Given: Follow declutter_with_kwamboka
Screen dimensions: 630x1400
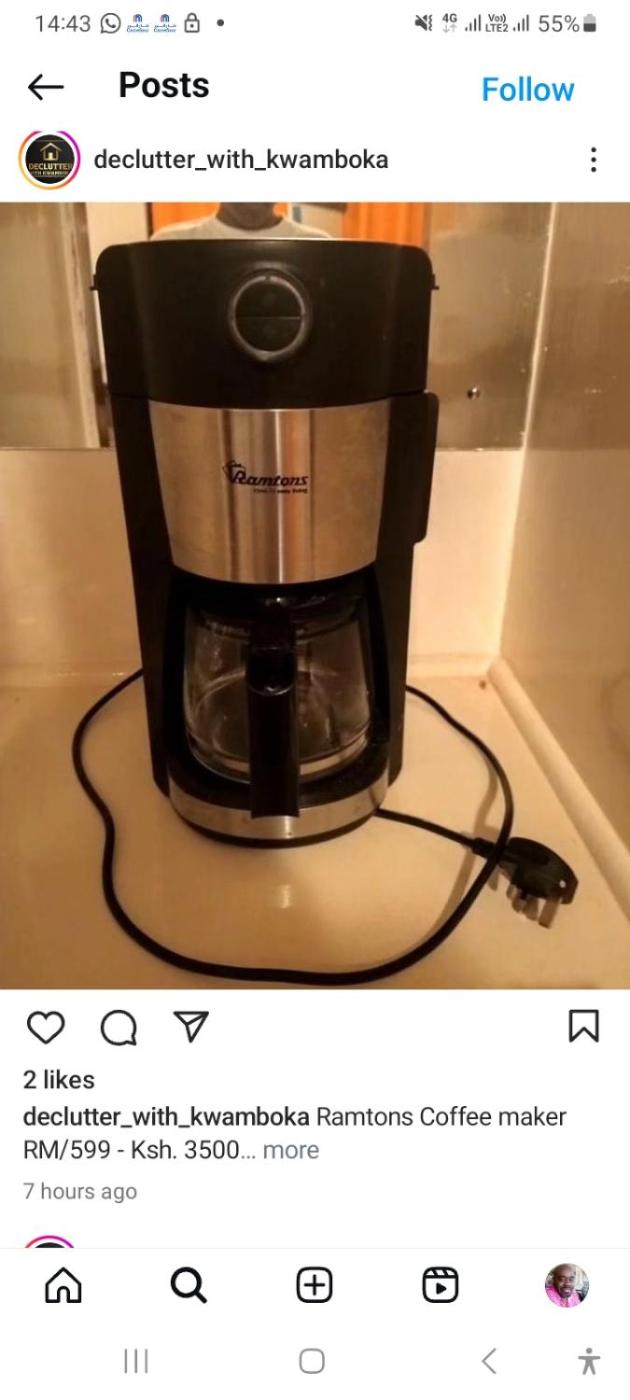Looking at the screenshot, I should (x=527, y=89).
